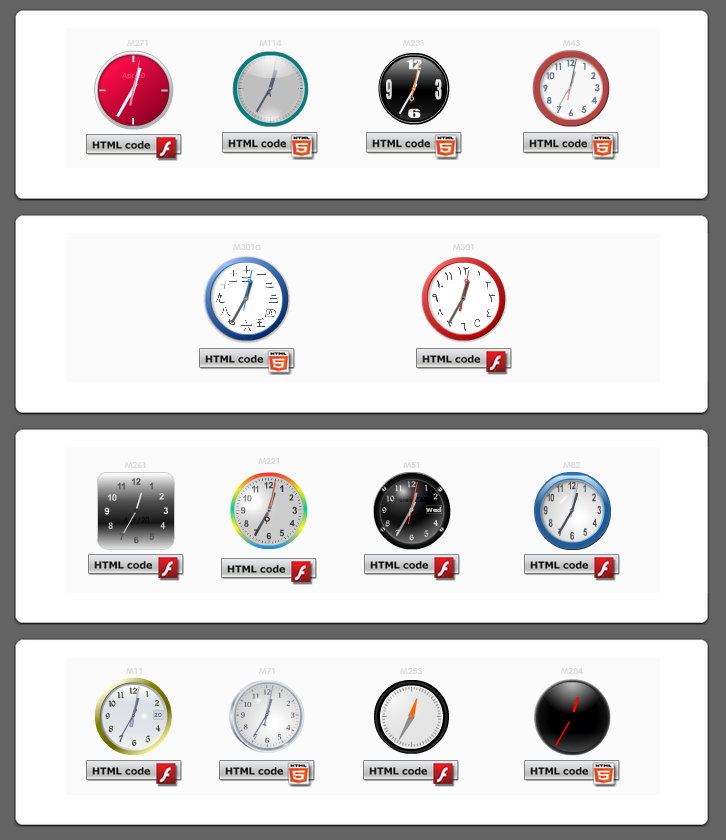Get HTML code for clock M114
This screenshot has height=840, width=726.
pos(268,144)
